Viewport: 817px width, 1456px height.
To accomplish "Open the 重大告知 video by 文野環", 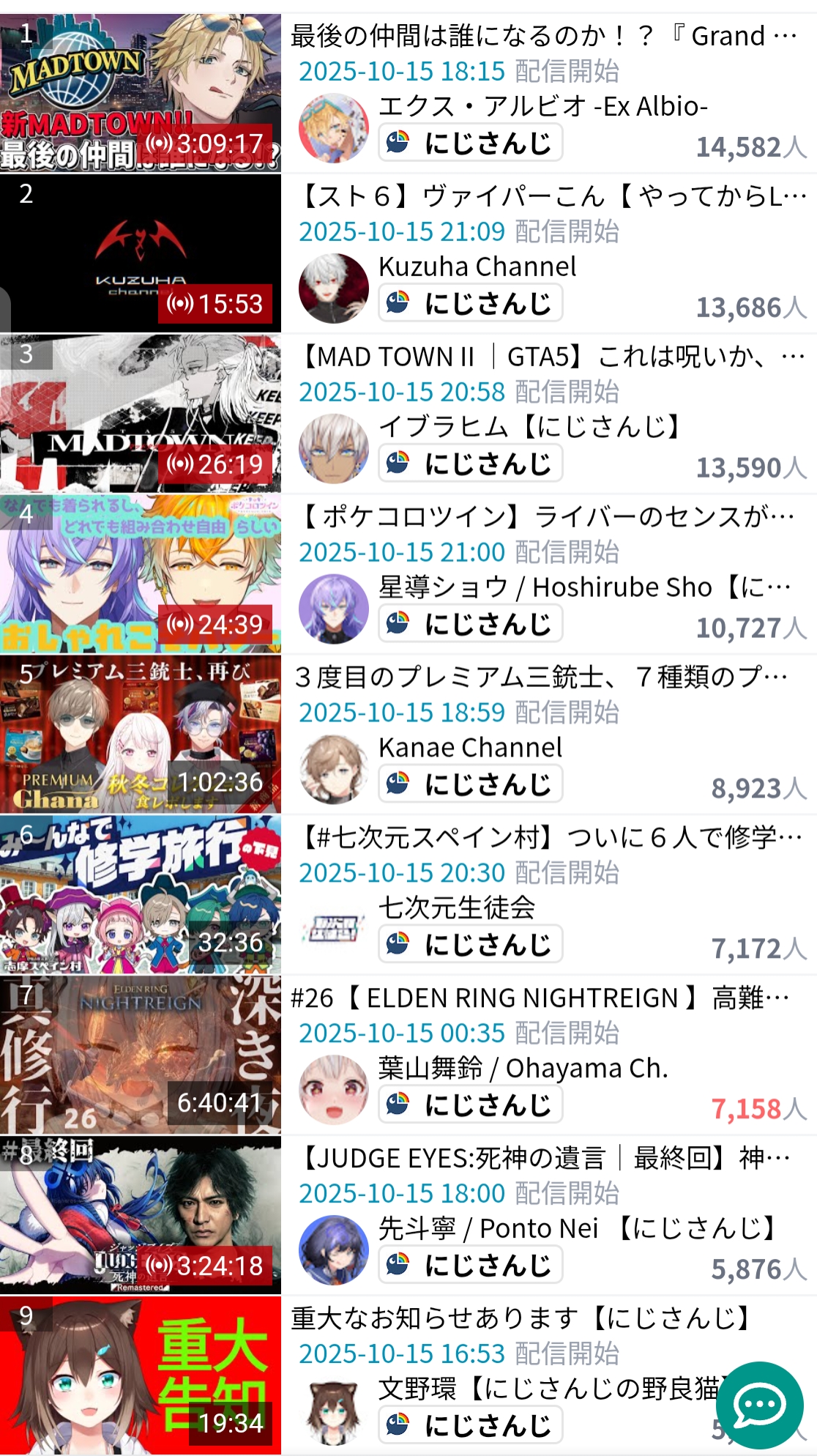I will pos(141,1375).
